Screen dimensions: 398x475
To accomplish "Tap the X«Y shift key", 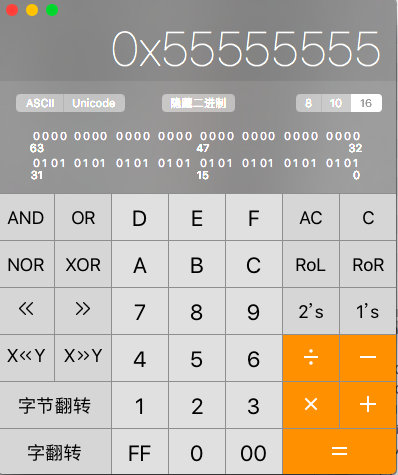I will pyautogui.click(x=27, y=358).
